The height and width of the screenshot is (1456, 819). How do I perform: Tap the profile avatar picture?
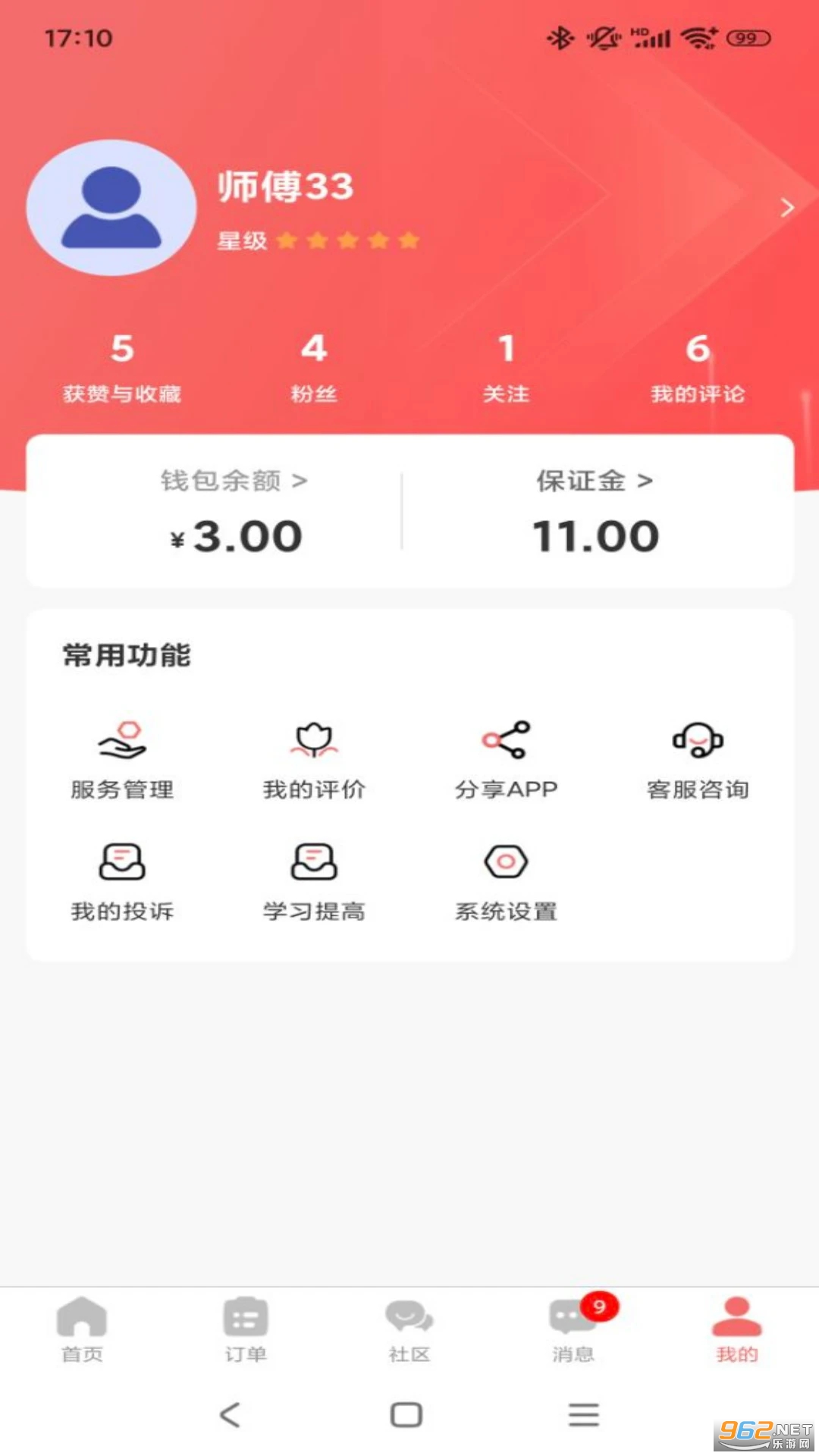click(x=110, y=209)
